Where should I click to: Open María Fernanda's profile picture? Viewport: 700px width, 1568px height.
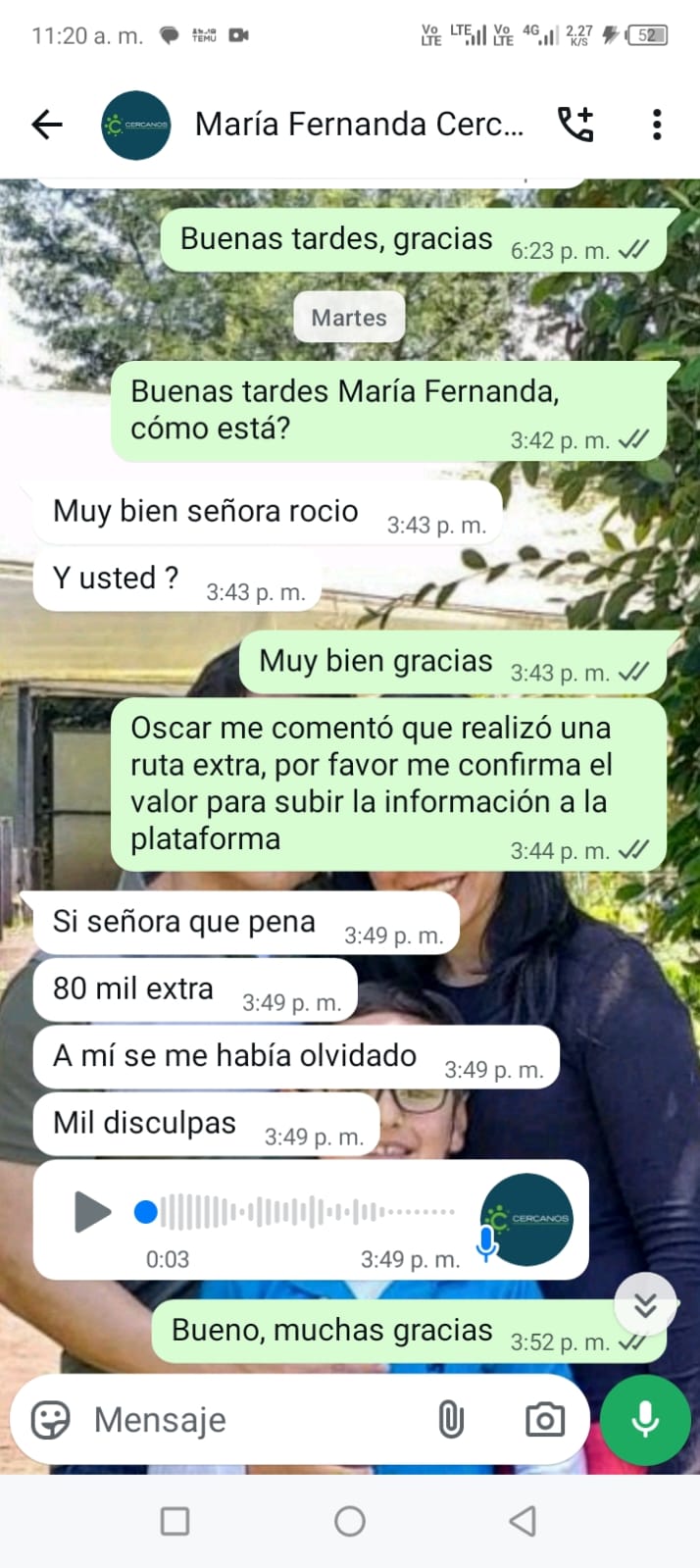136,126
